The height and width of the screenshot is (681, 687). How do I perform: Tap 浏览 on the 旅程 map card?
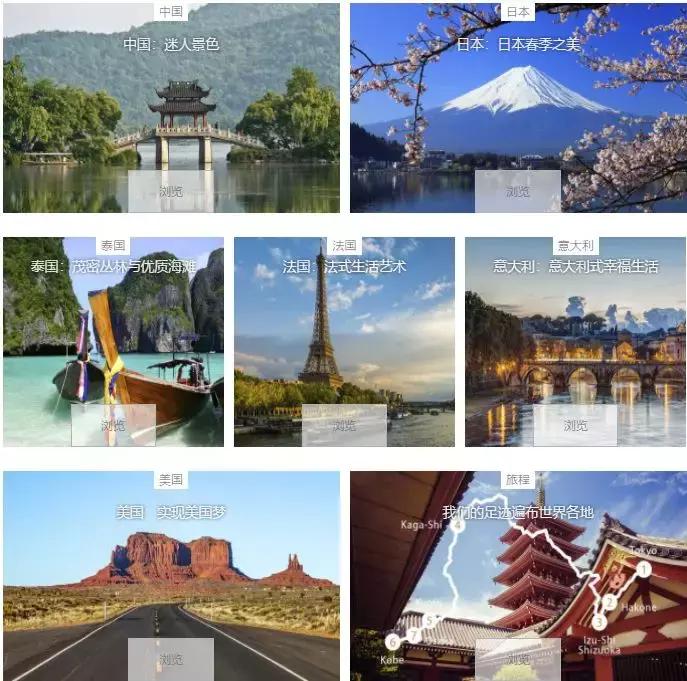[x=517, y=659]
